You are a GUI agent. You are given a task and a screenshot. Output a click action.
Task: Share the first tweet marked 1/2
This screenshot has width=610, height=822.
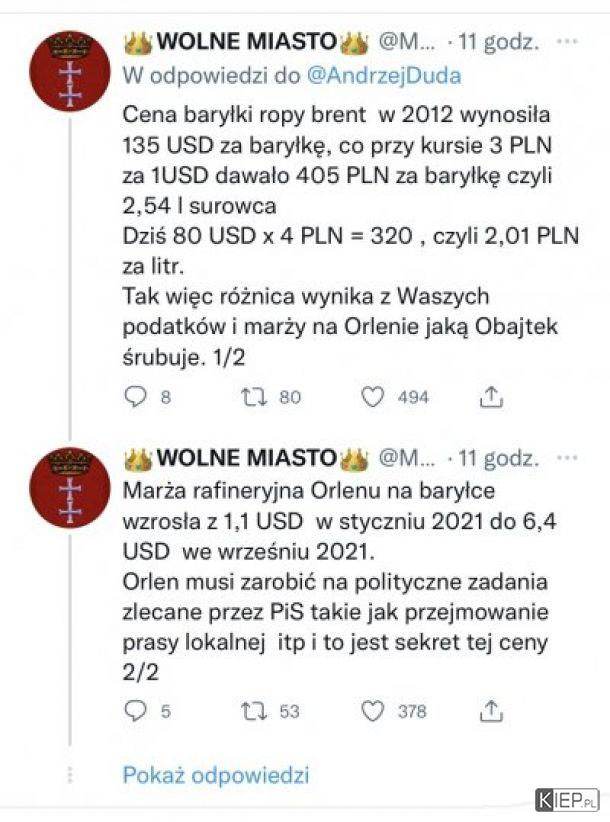[x=490, y=397]
